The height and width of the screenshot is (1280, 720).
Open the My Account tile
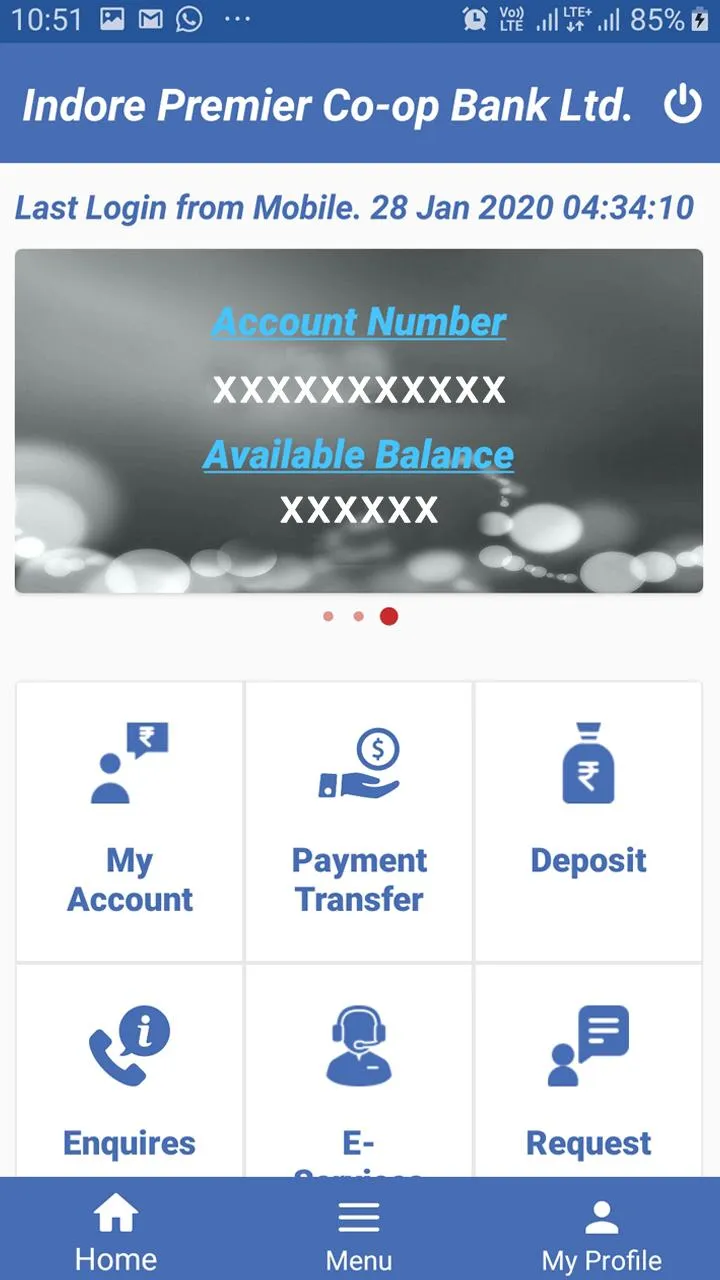click(130, 821)
